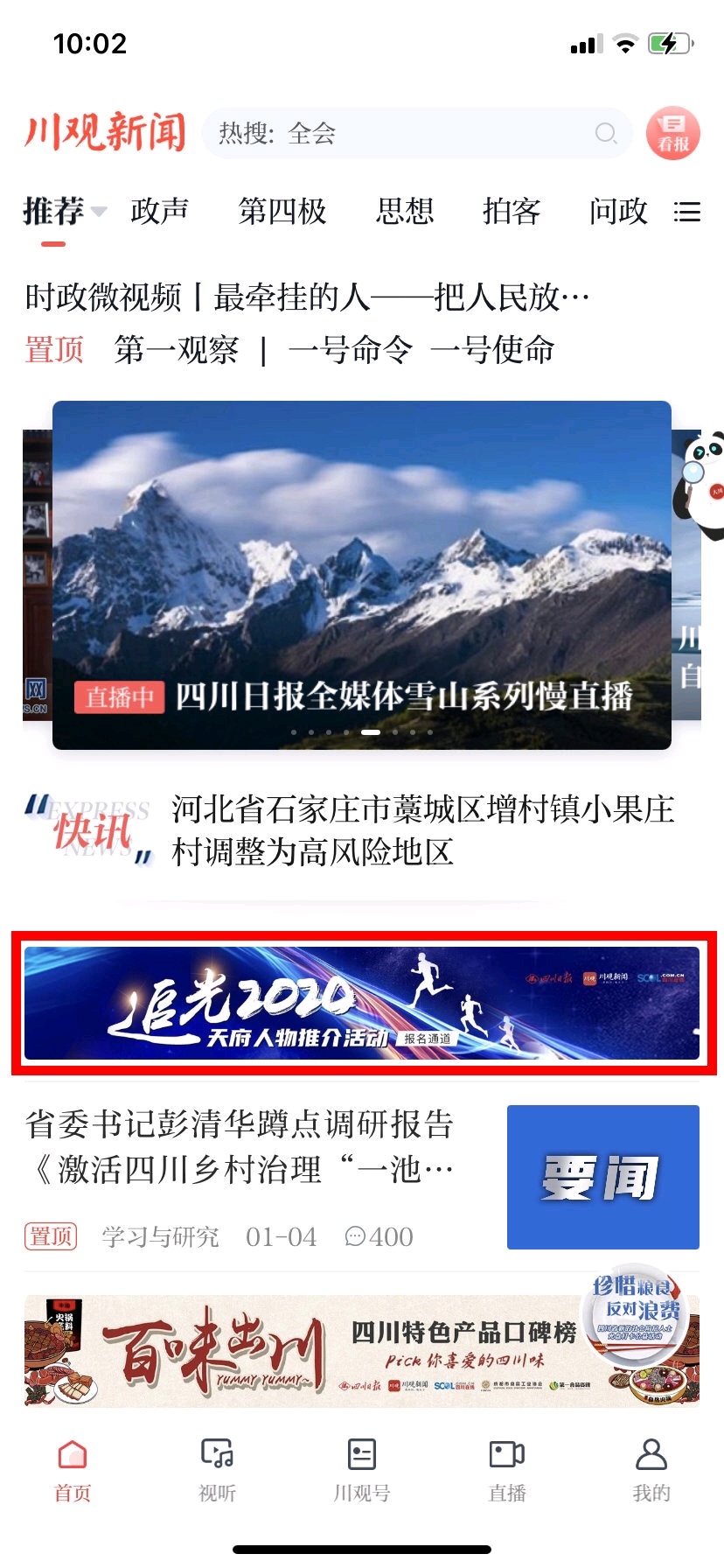Go to the 直播 tab
724x1568 pixels.
pyautogui.click(x=506, y=1469)
